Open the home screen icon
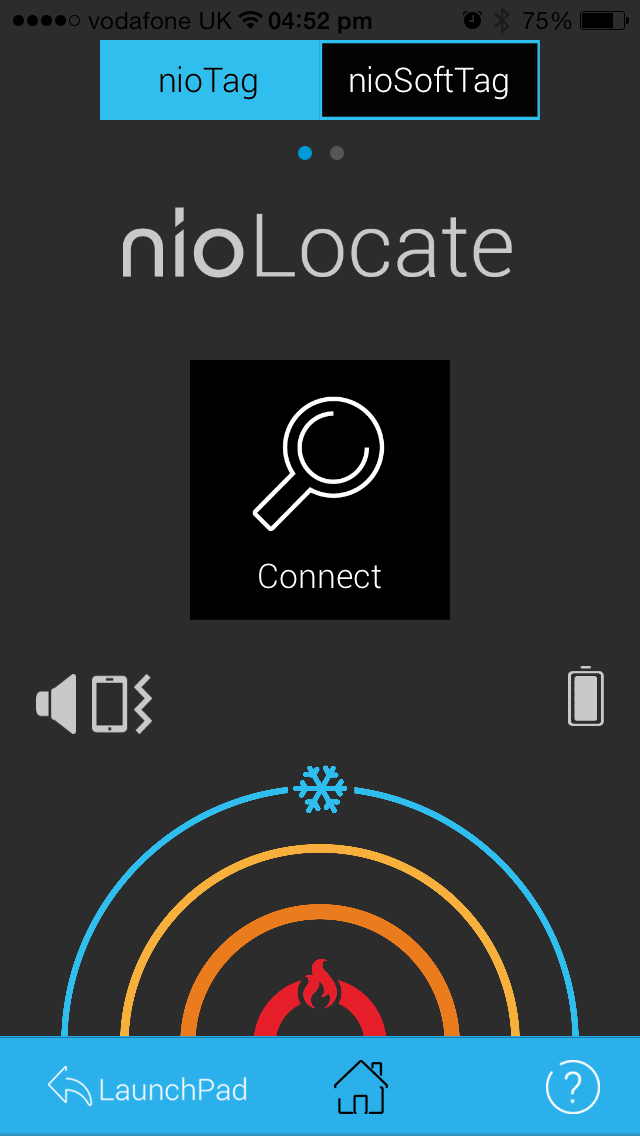 point(360,1087)
